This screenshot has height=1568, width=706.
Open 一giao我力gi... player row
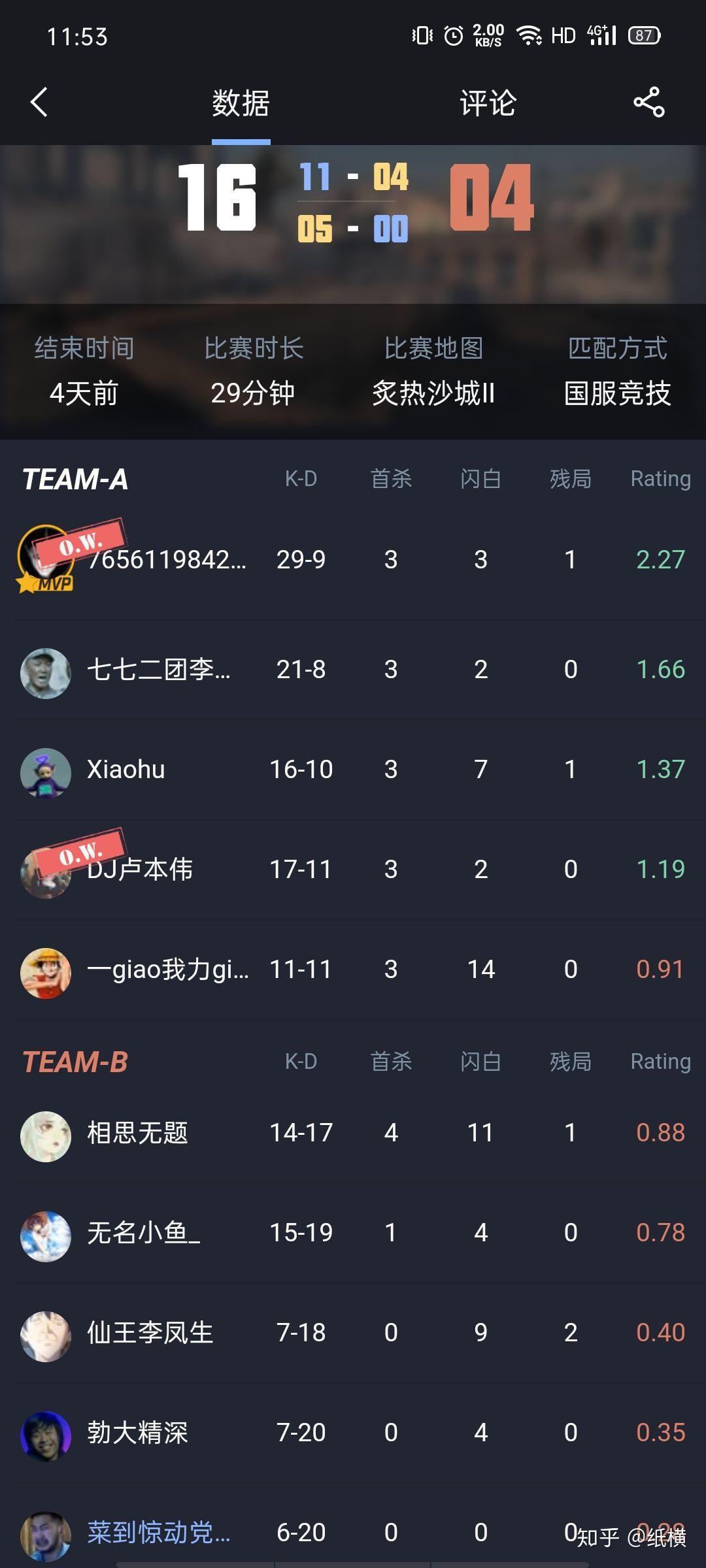[x=168, y=970]
